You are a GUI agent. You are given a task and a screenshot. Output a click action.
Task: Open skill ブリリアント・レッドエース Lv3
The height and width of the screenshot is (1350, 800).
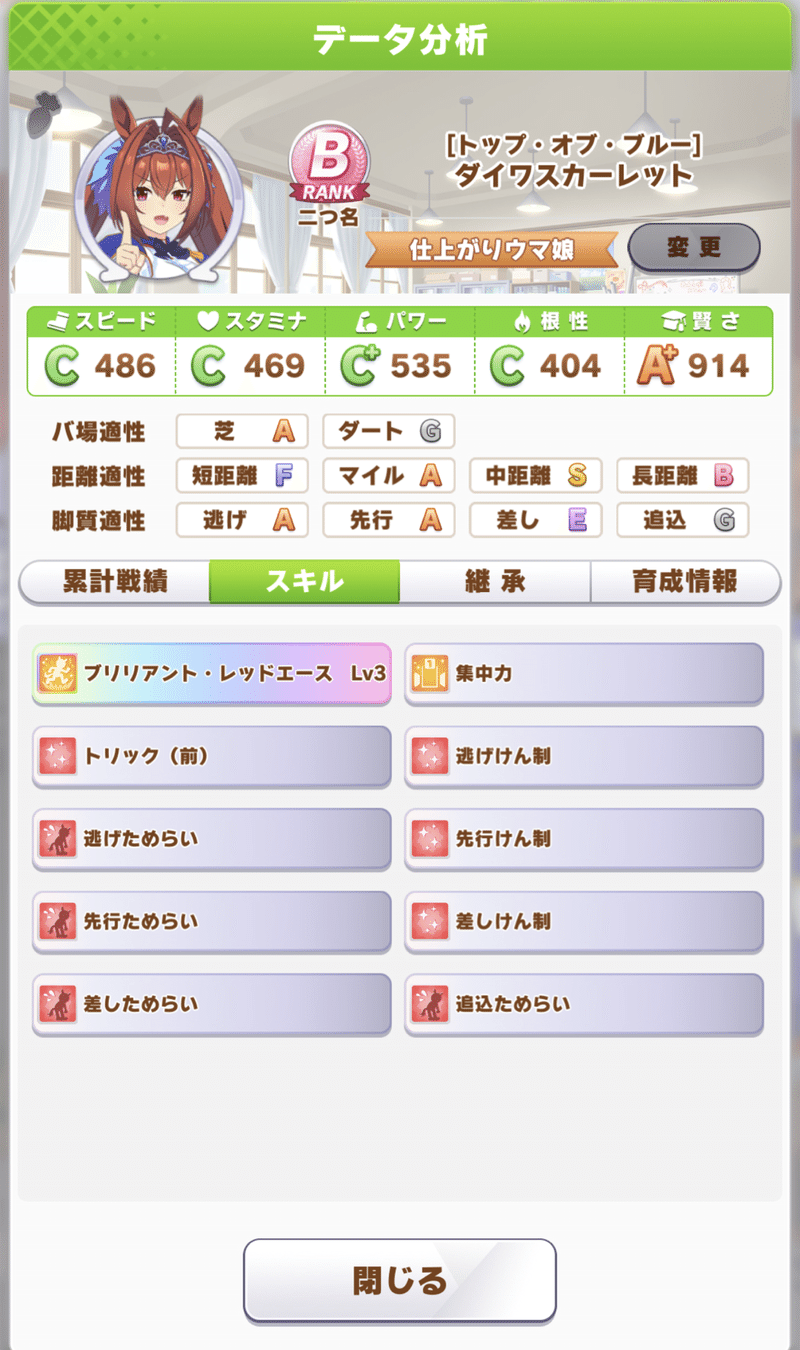coord(211,674)
